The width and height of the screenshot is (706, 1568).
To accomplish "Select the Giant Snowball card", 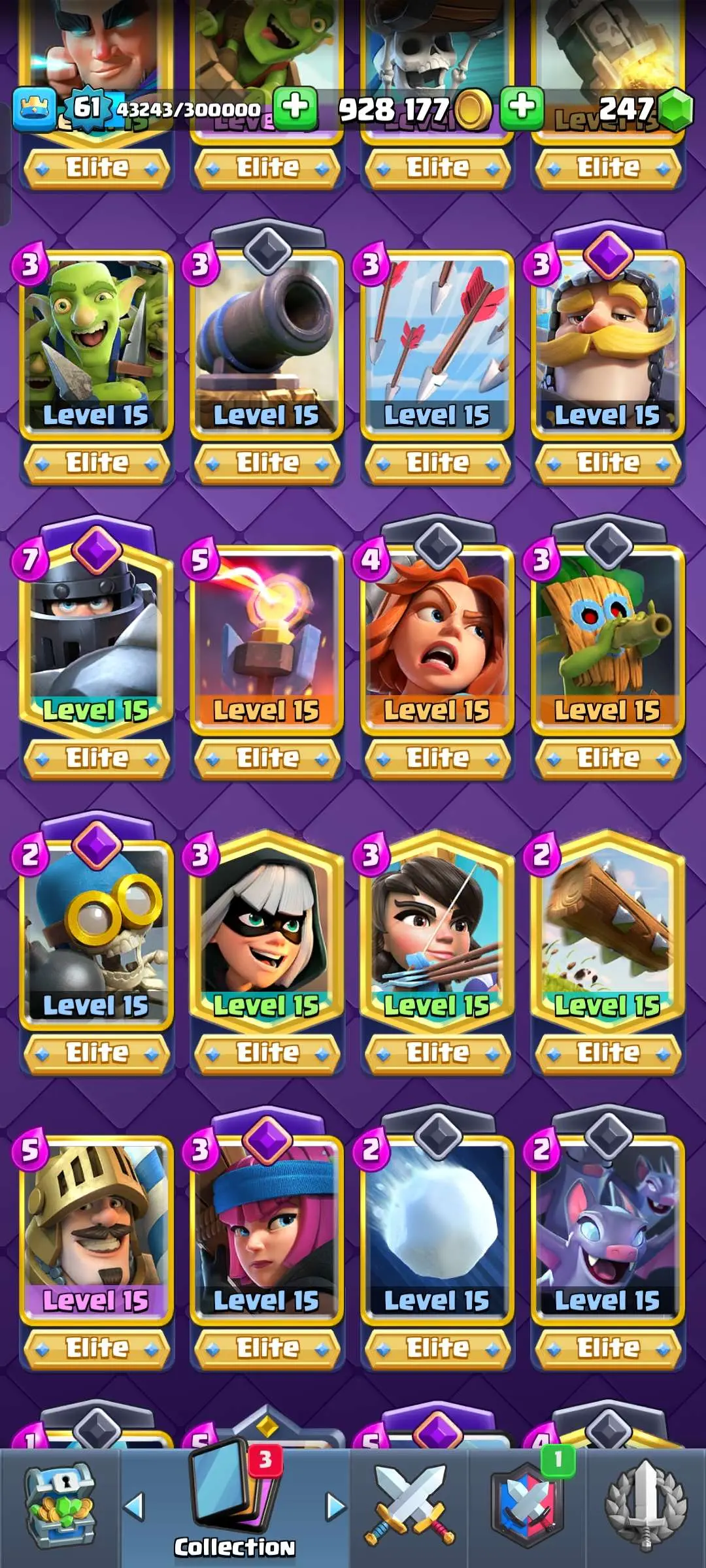I will point(437,1228).
